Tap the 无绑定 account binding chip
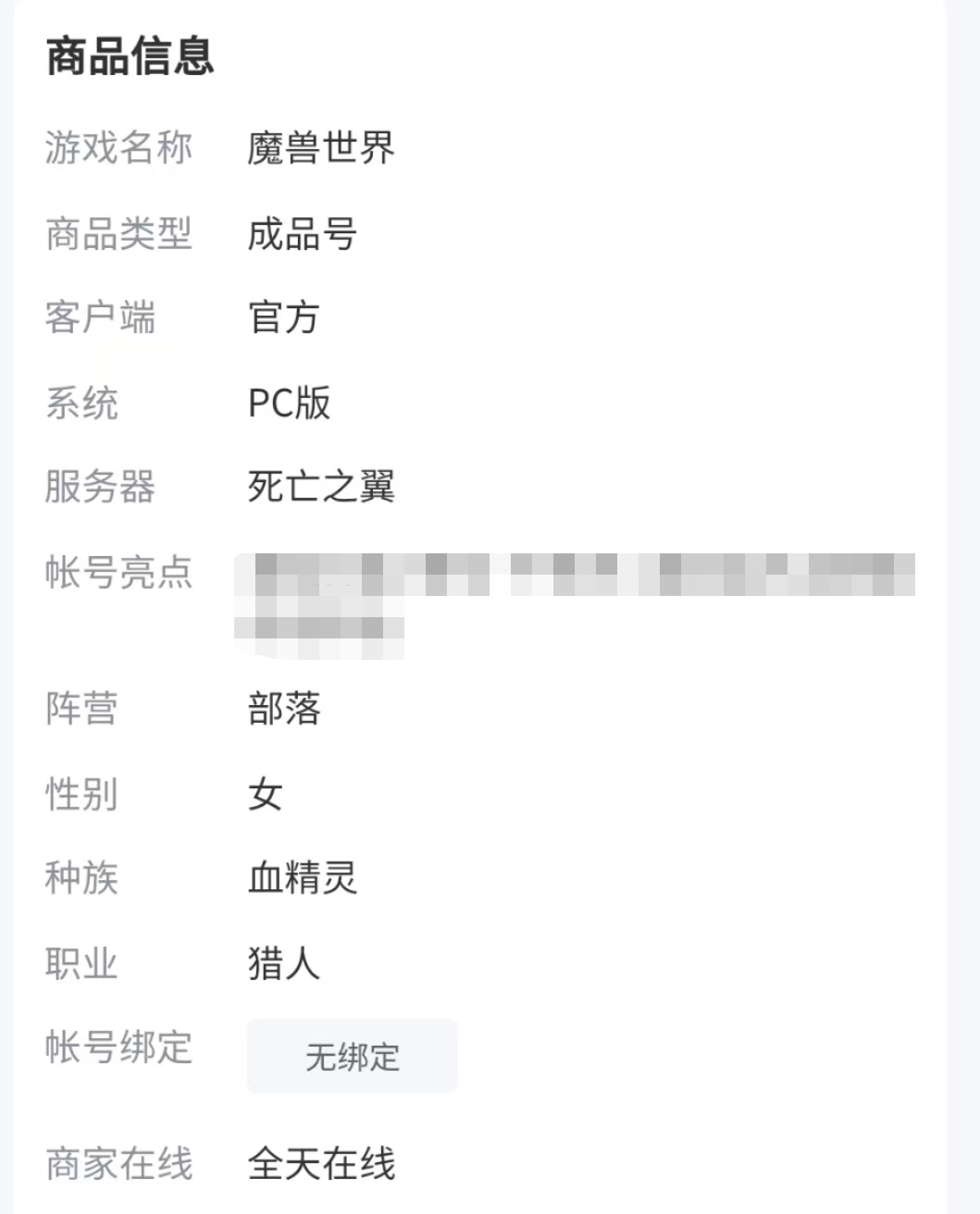The image size is (980, 1214). click(352, 1057)
